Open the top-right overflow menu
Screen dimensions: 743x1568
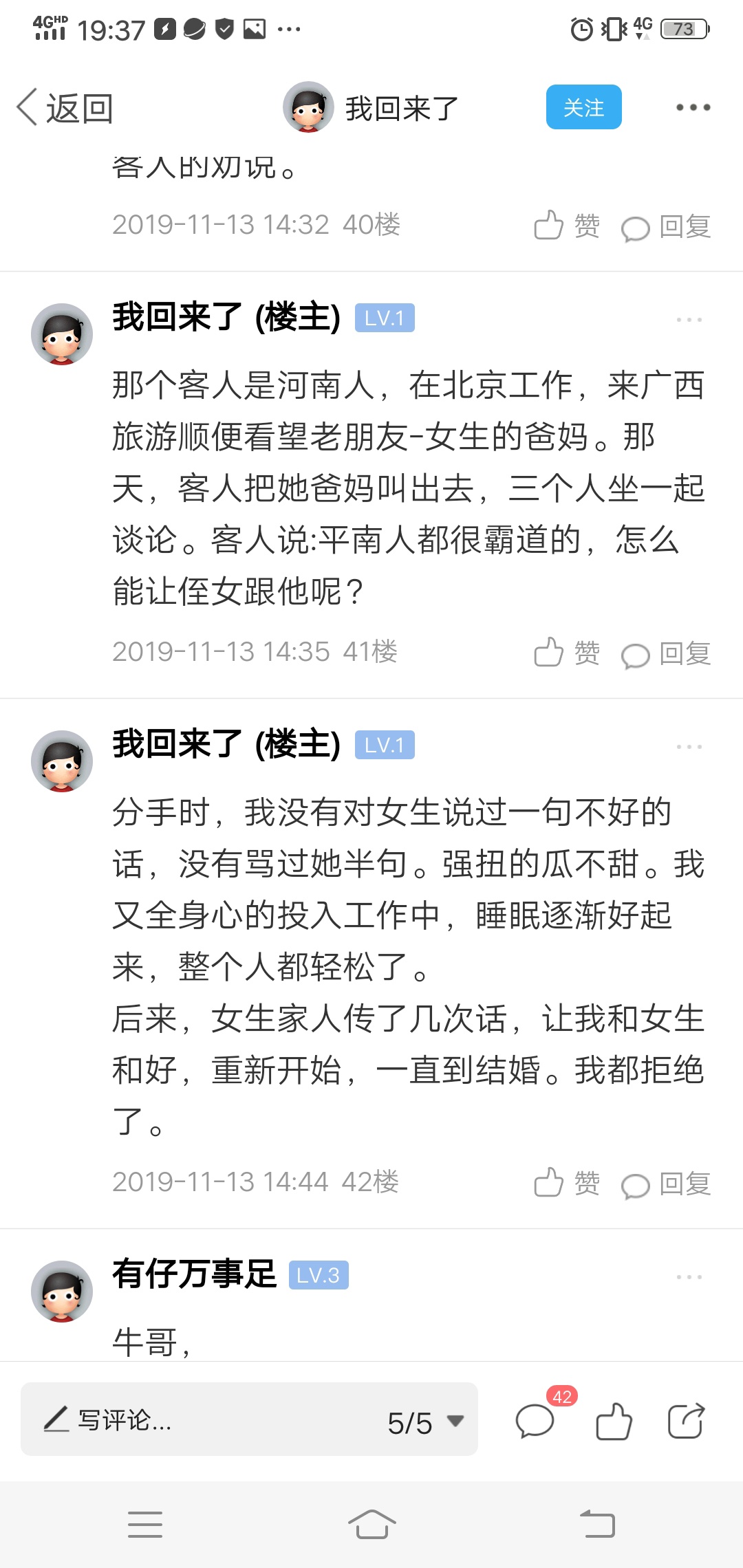(x=692, y=107)
